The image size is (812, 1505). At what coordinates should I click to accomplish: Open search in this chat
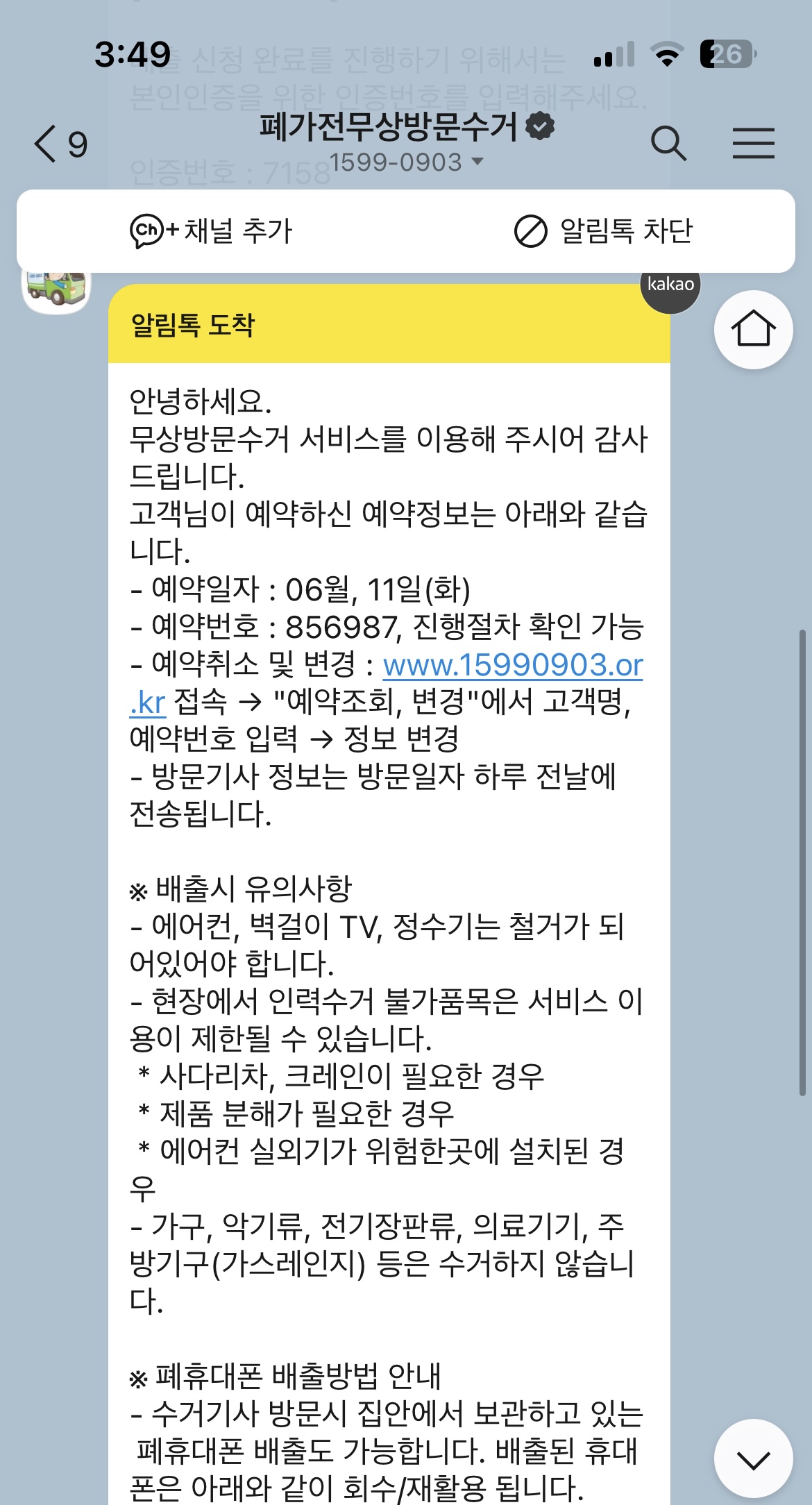click(668, 144)
